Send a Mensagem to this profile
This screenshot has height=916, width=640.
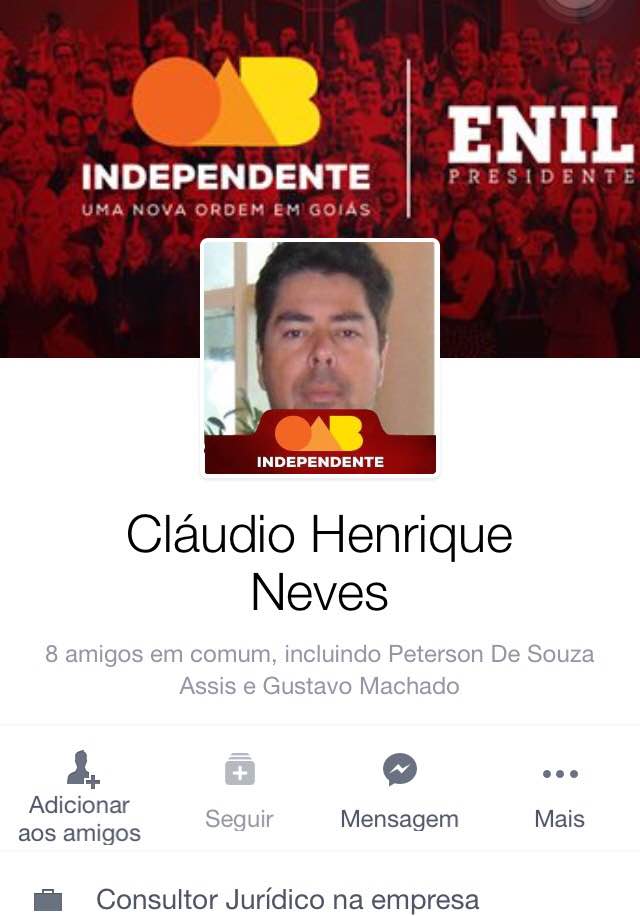[x=399, y=796]
